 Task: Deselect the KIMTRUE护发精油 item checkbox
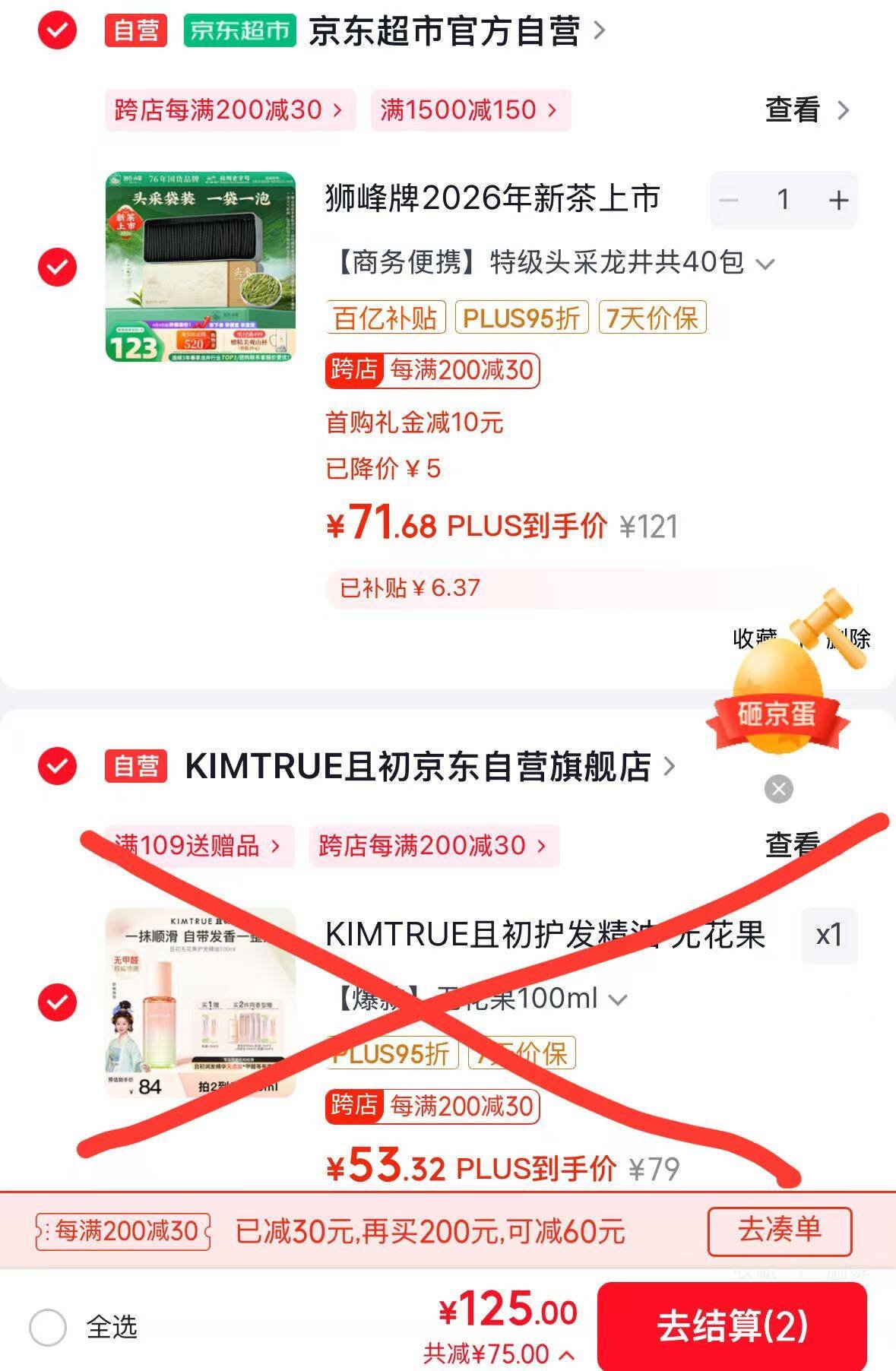click(x=58, y=1002)
